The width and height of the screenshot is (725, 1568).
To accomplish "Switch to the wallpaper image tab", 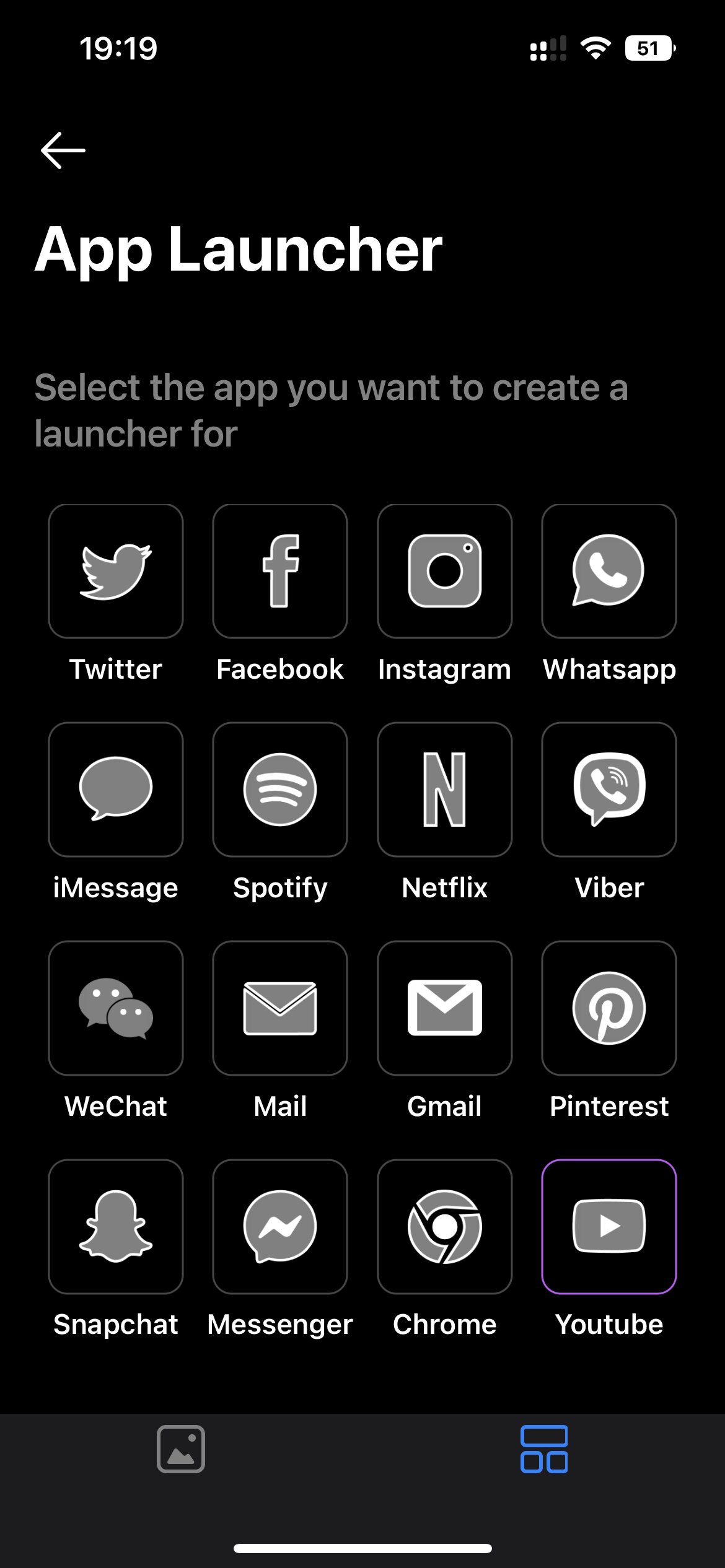I will click(181, 1449).
